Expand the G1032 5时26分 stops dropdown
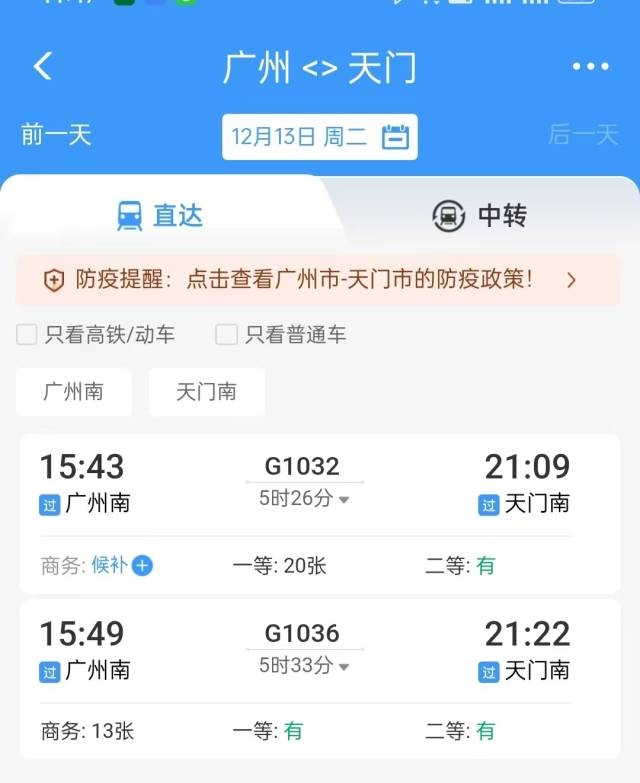This screenshot has width=640, height=783. tap(305, 498)
